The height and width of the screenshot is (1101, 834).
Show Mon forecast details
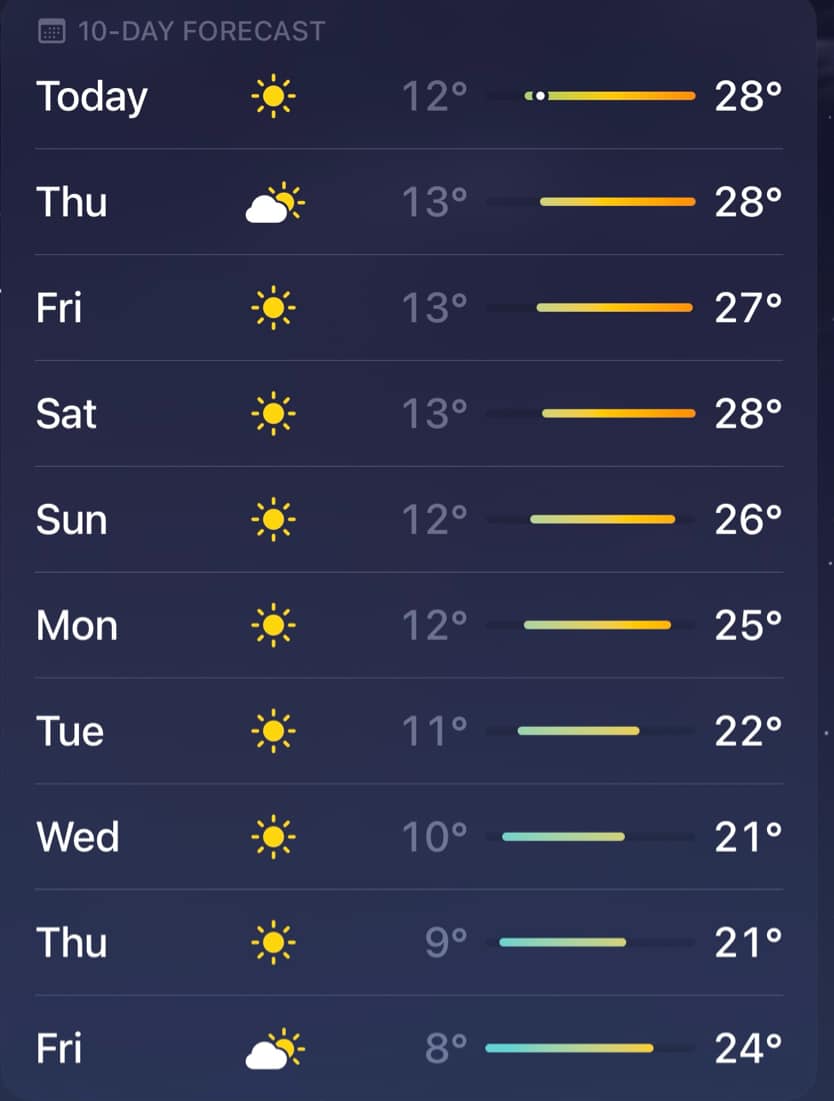tap(408, 626)
